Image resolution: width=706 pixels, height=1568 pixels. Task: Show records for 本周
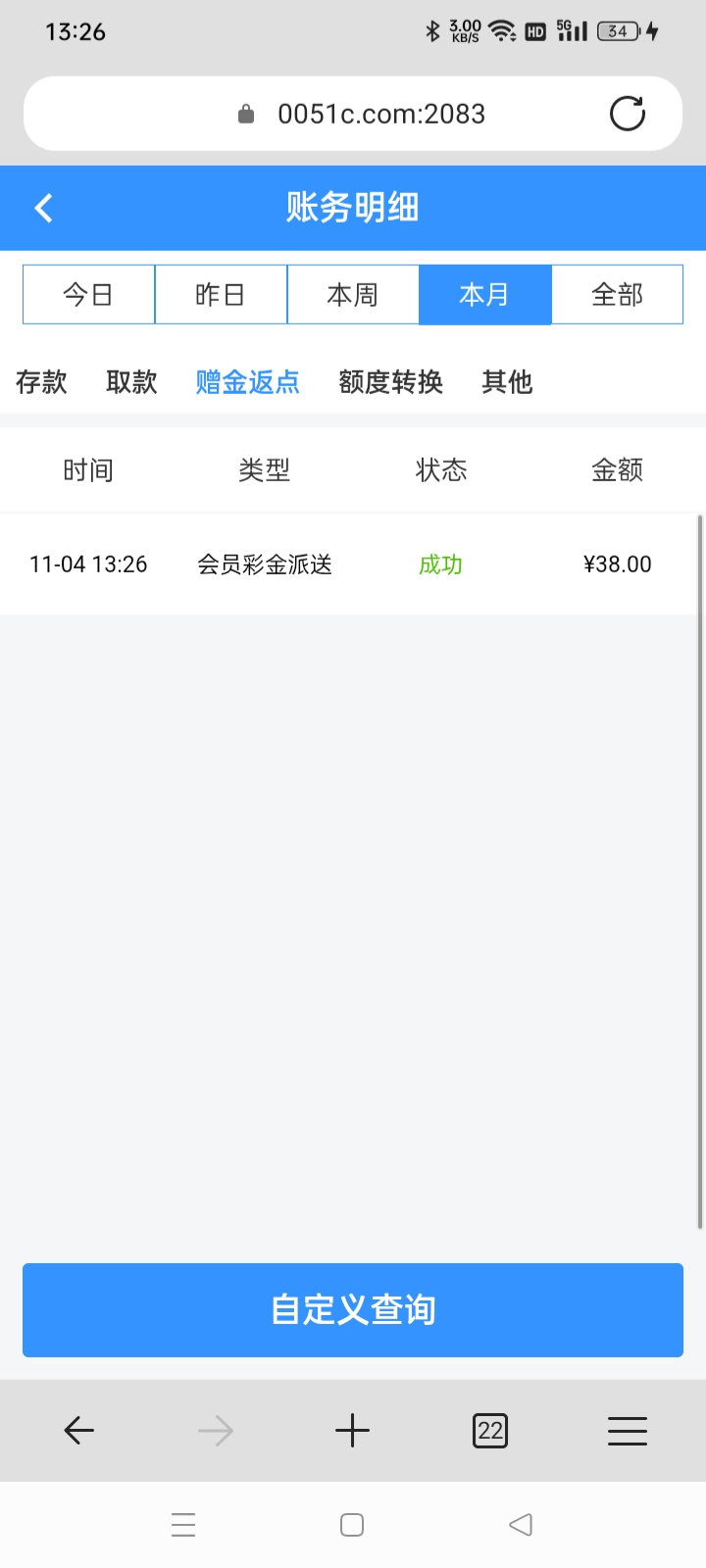tap(353, 294)
